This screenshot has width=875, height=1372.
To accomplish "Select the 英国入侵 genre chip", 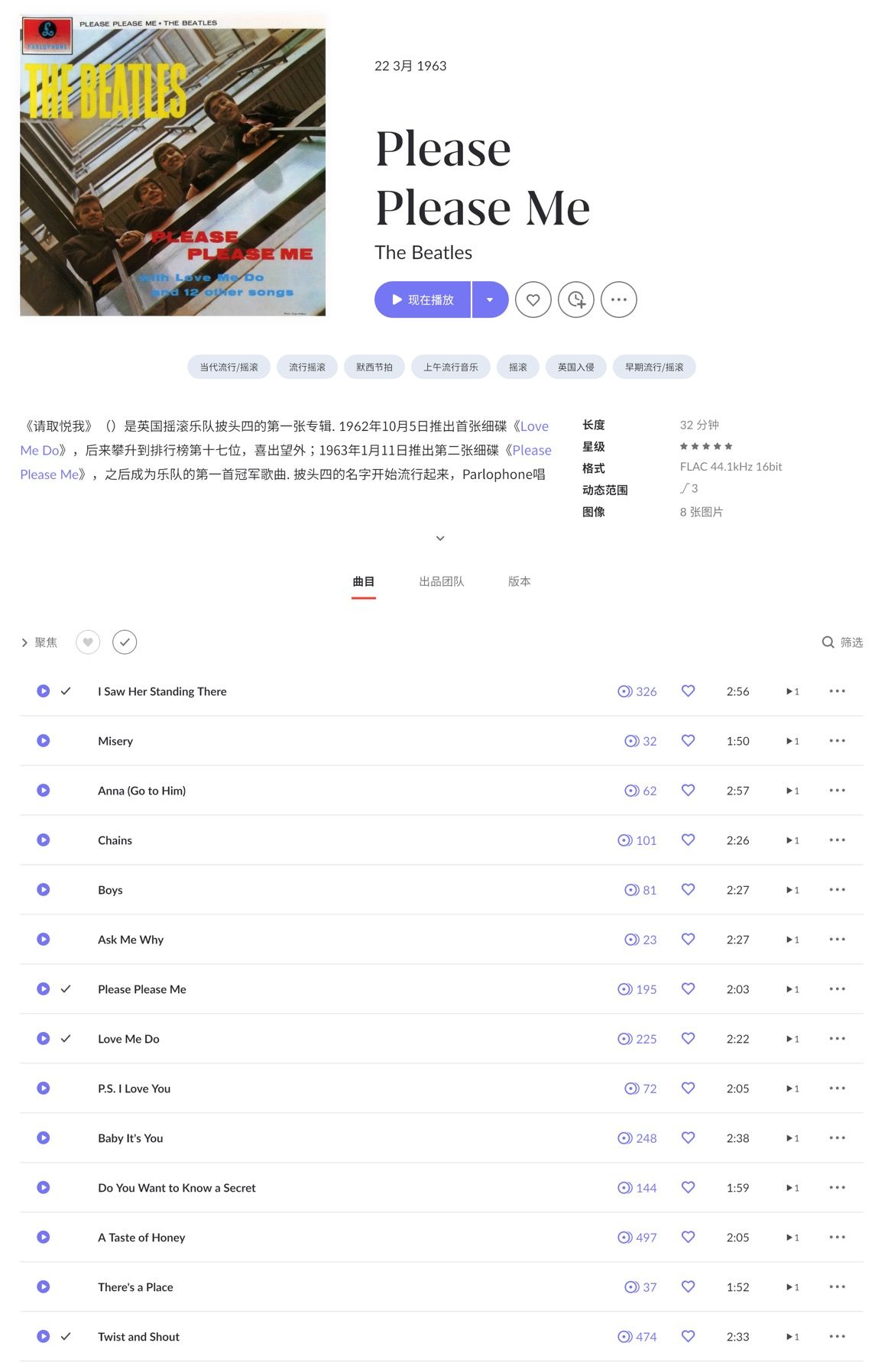I will (x=575, y=367).
